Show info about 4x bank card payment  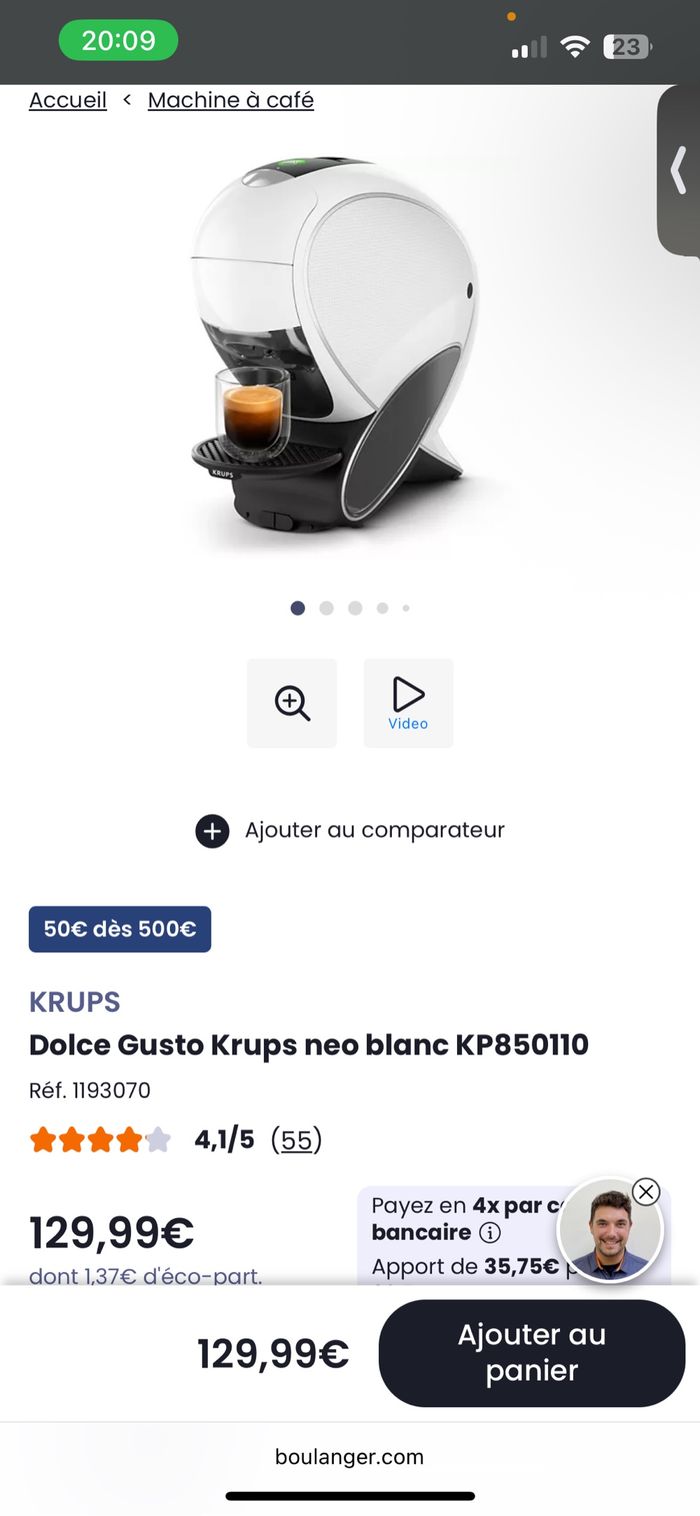[490, 1233]
